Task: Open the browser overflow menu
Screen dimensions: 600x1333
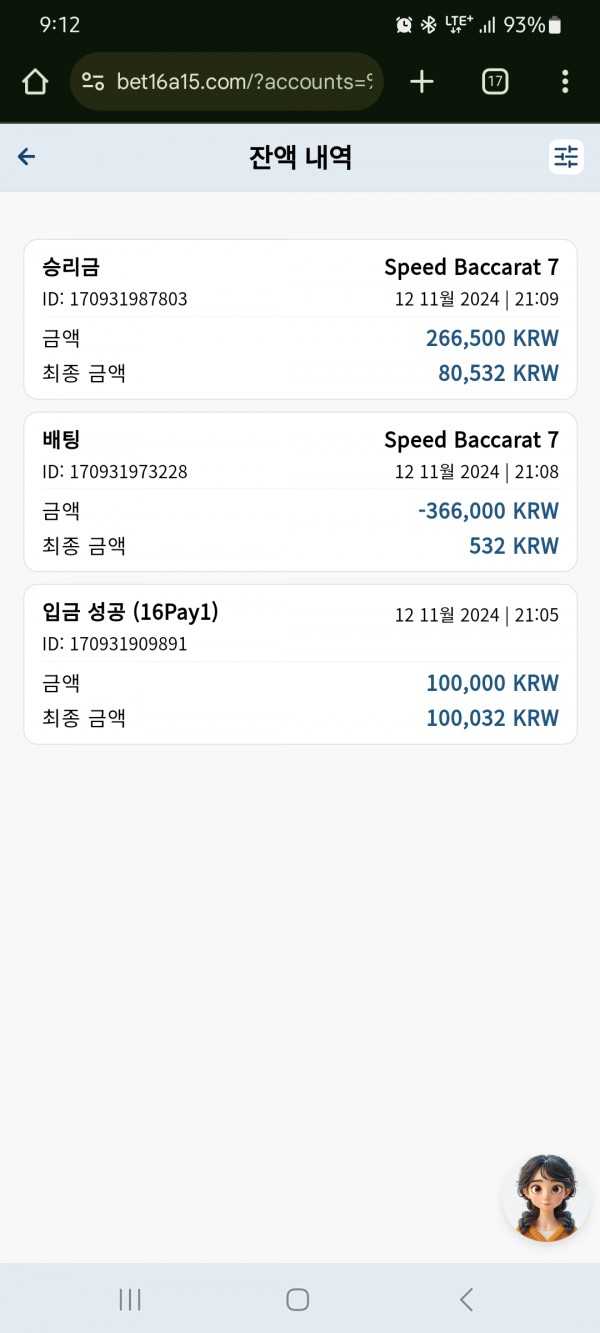Action: 565,82
